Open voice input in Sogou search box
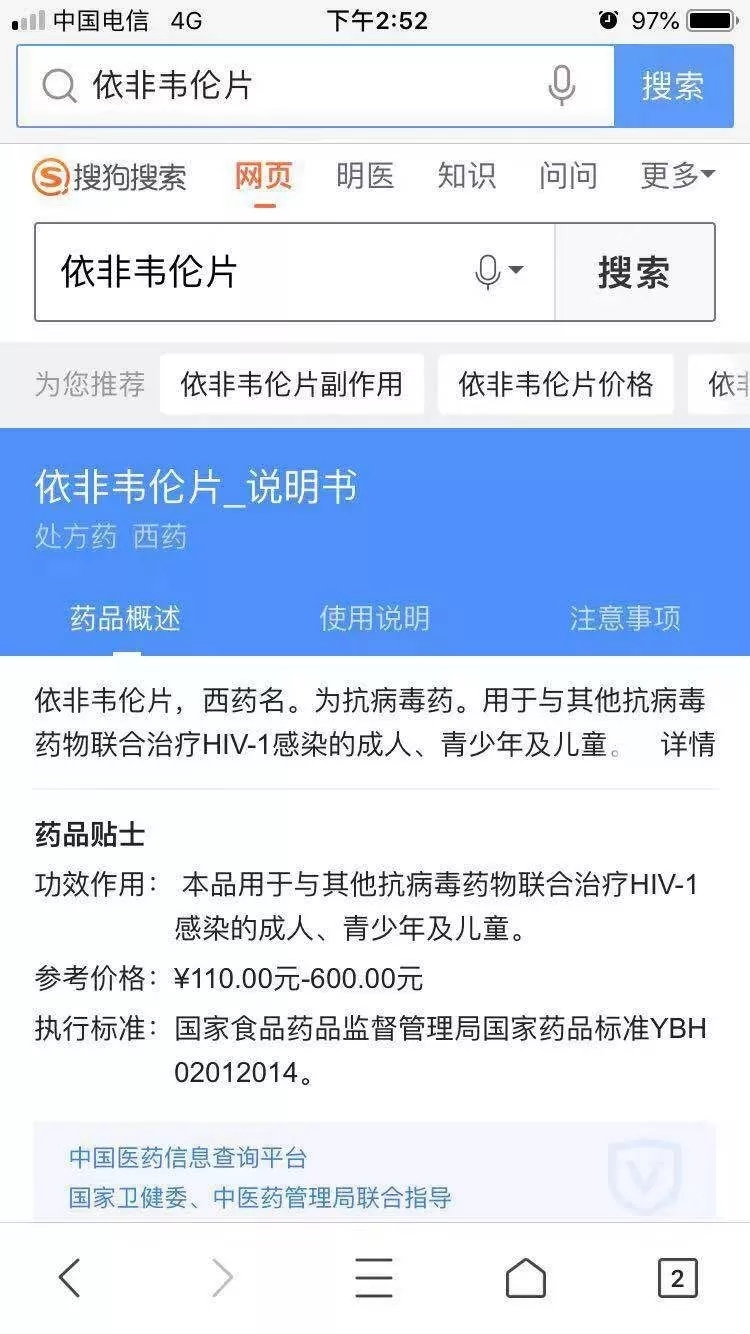Screen dimensions: 750x1334 tap(497, 271)
